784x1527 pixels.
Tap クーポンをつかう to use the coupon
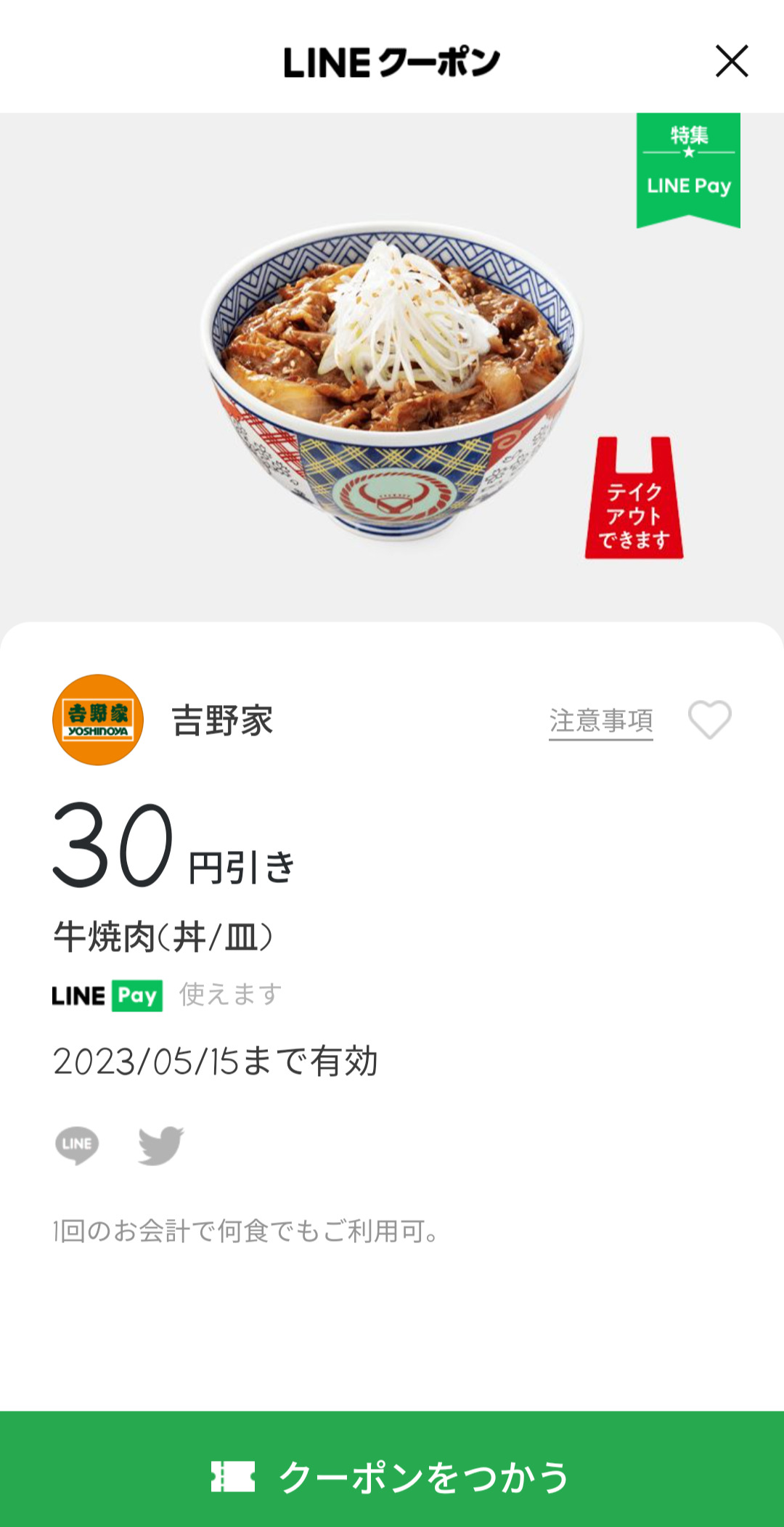(392, 1475)
